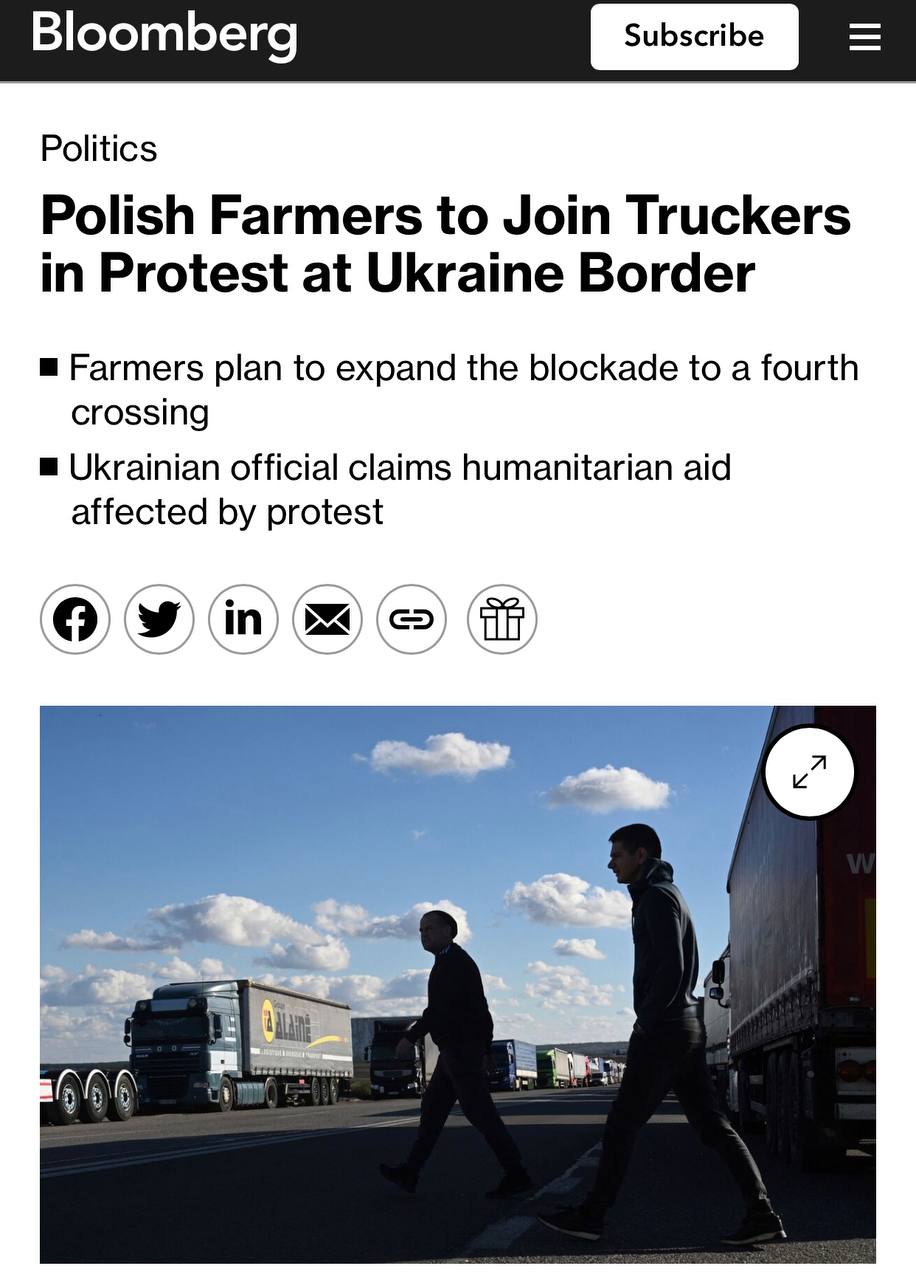Tap the Subscribe button
Viewport: 916px width, 1280px height.
pos(694,37)
